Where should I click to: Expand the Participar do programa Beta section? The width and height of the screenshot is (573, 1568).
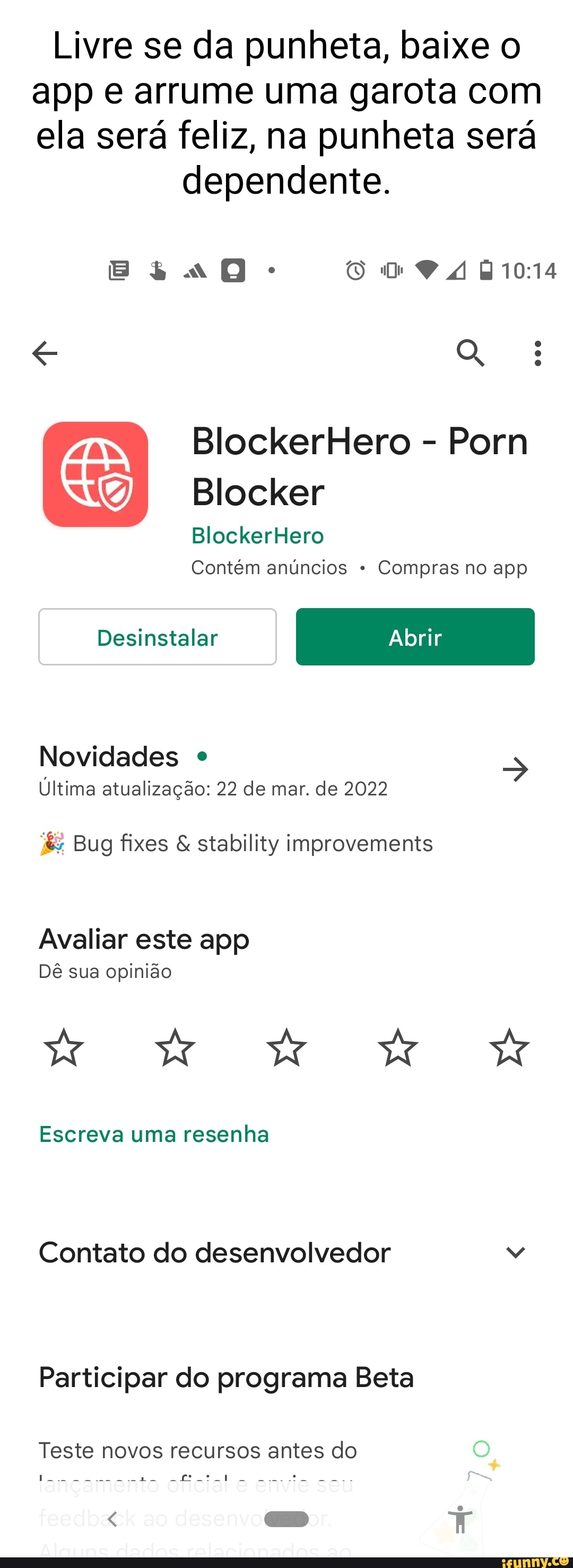pyautogui.click(x=226, y=1377)
